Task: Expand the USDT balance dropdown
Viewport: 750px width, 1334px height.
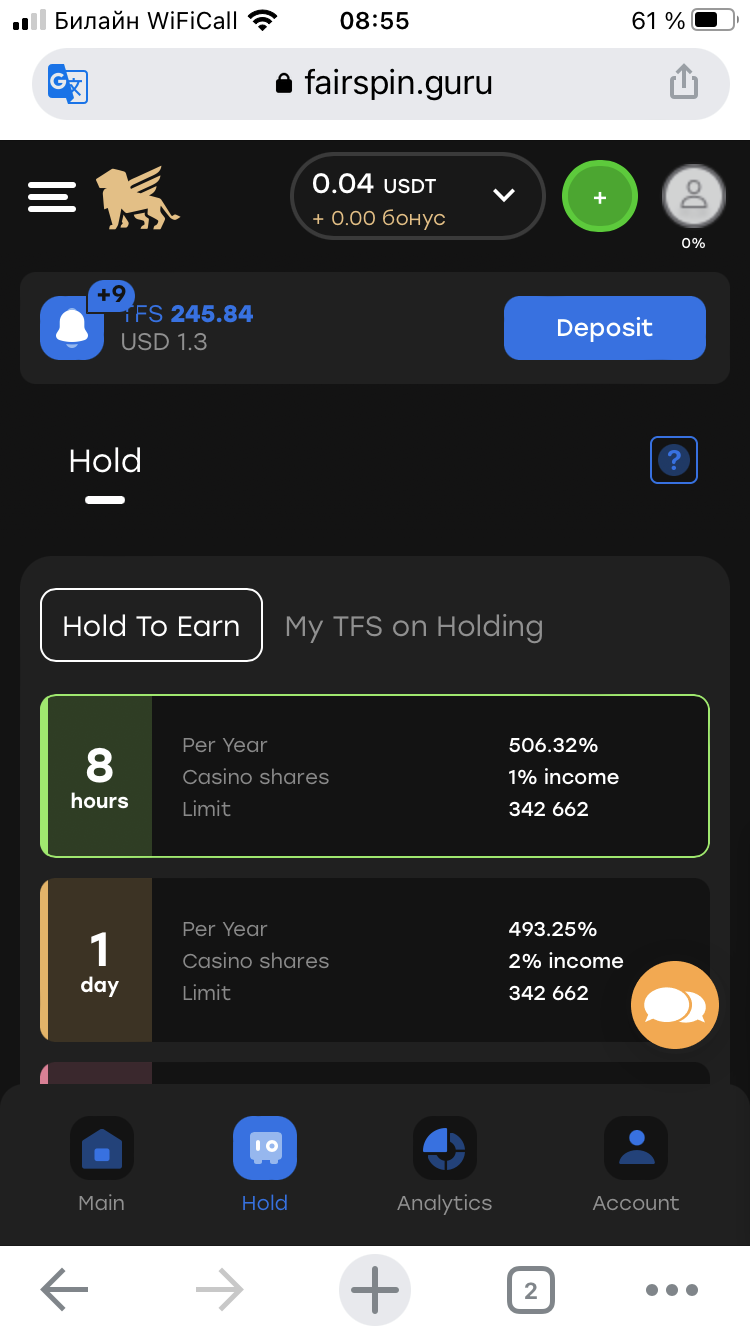Action: (503, 195)
